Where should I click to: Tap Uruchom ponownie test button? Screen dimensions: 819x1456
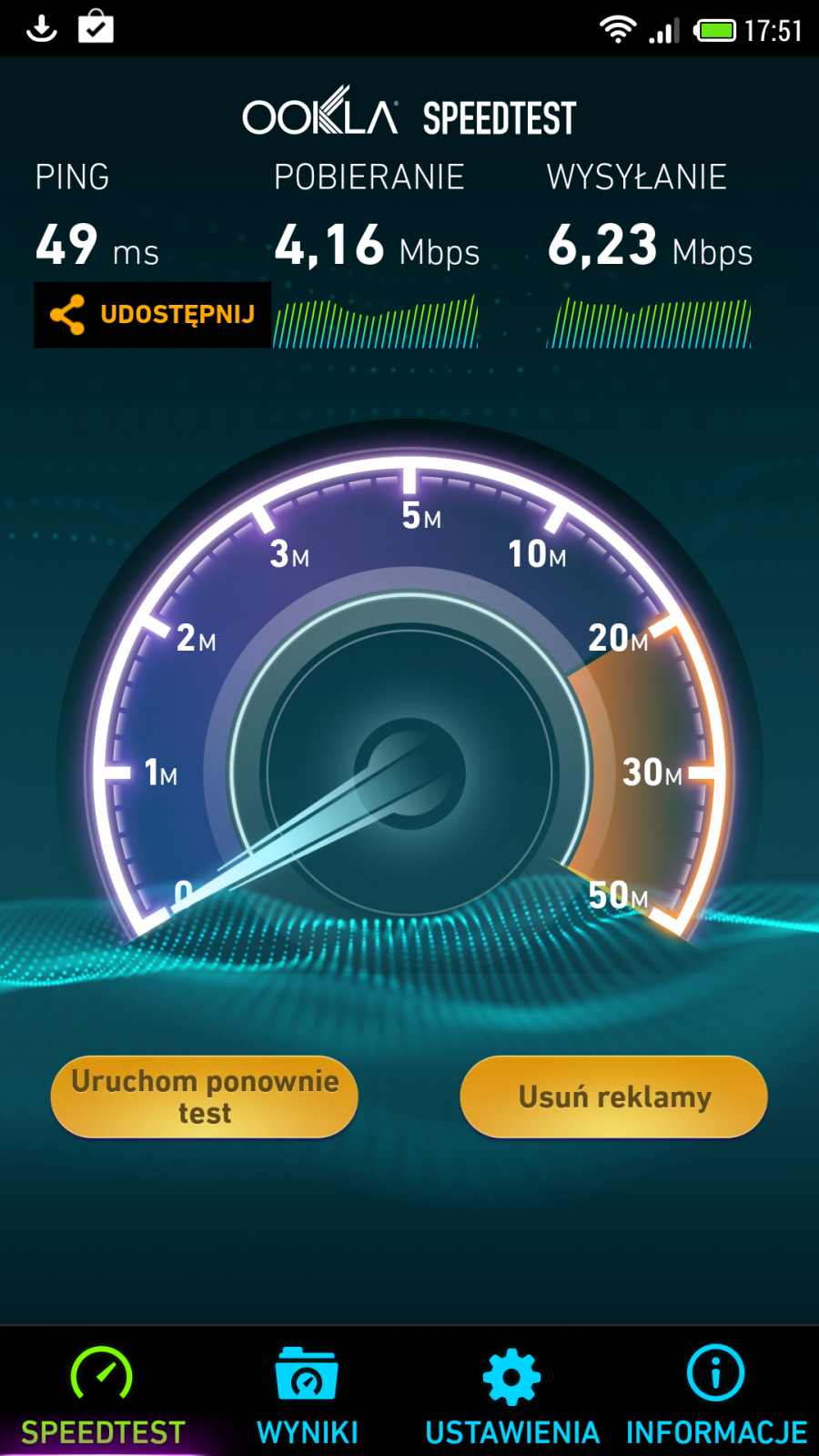205,1097
